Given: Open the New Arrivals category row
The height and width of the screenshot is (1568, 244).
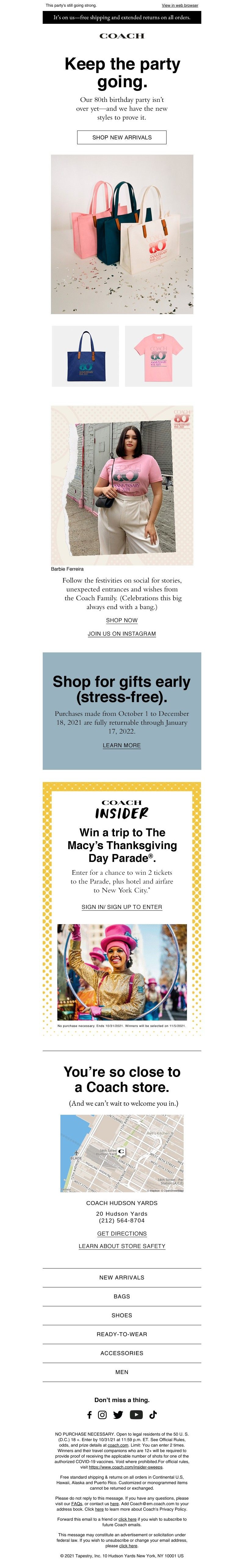Looking at the screenshot, I should point(122,1278).
